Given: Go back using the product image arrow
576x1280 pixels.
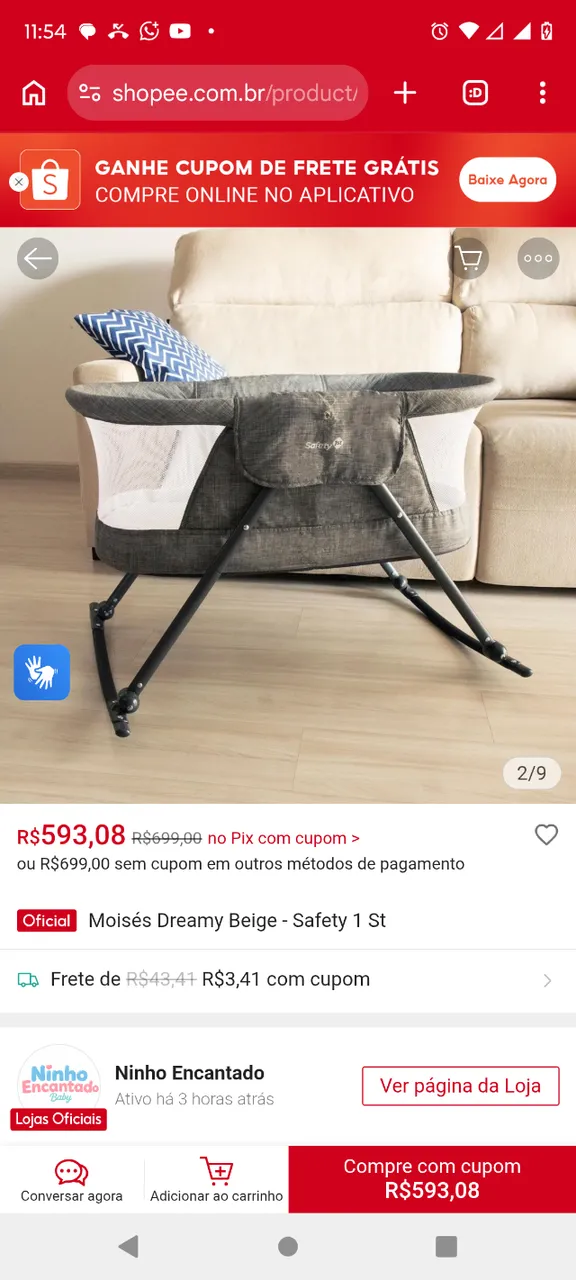Looking at the screenshot, I should tap(38, 259).
